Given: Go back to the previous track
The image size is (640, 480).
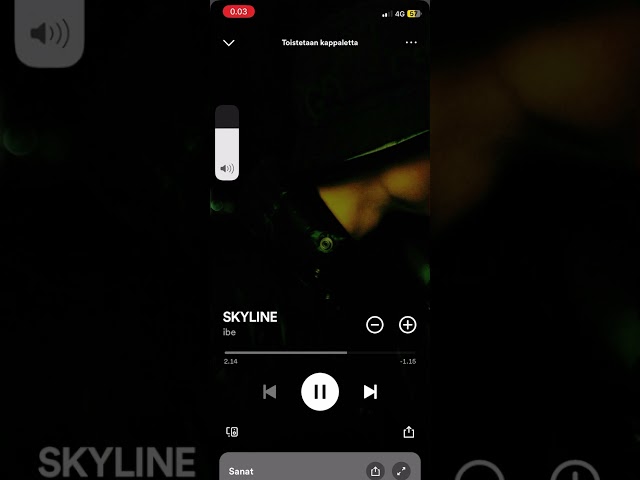Looking at the screenshot, I should pos(269,391).
